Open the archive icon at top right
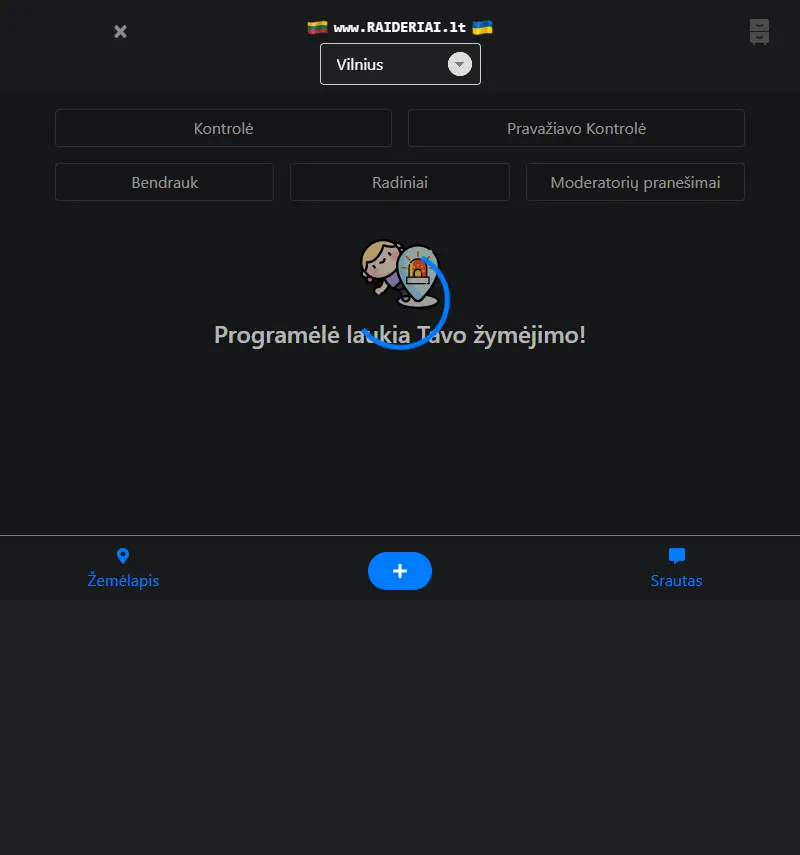Screen dimensions: 800x855 [x=760, y=32]
